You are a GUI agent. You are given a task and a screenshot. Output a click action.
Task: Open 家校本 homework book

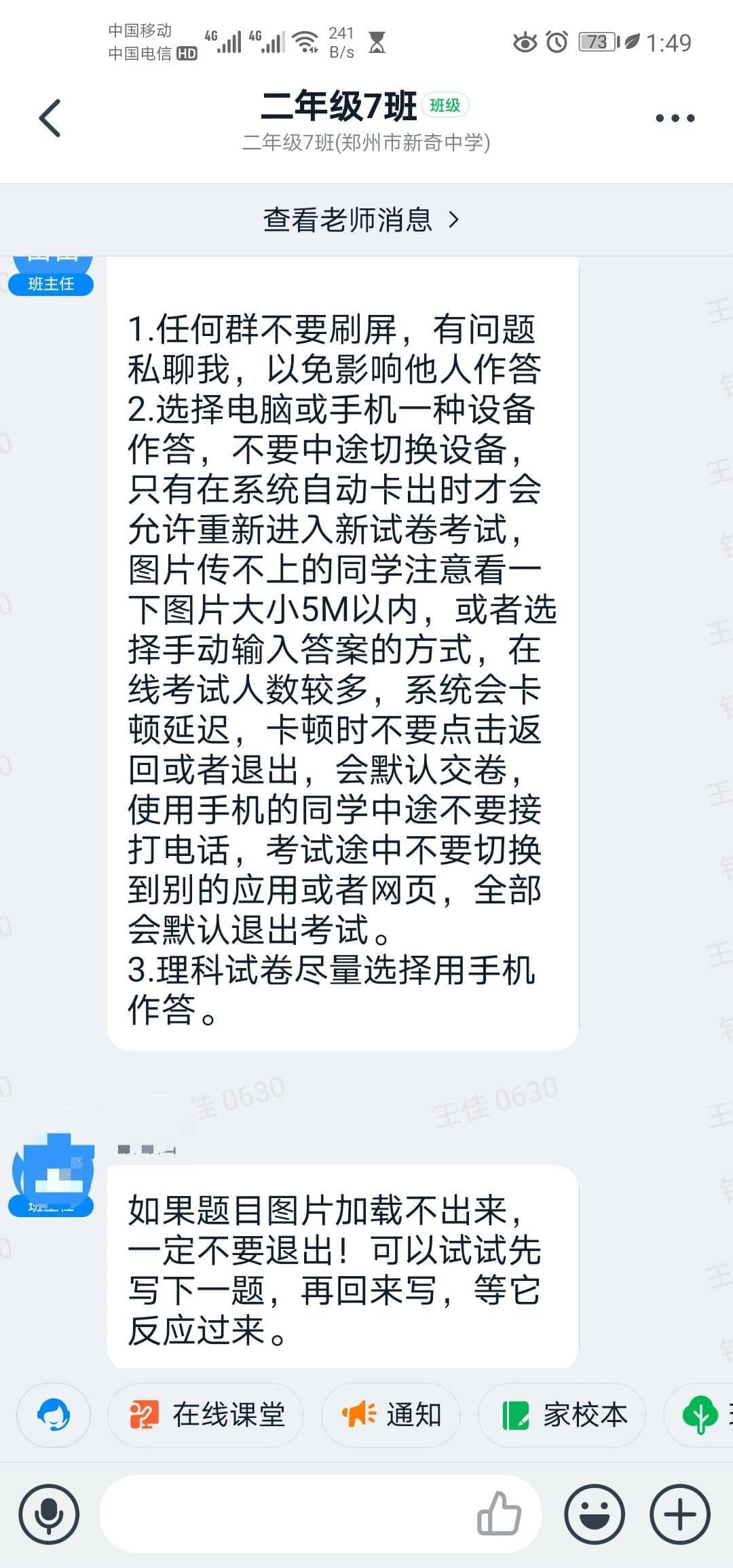click(x=563, y=1415)
